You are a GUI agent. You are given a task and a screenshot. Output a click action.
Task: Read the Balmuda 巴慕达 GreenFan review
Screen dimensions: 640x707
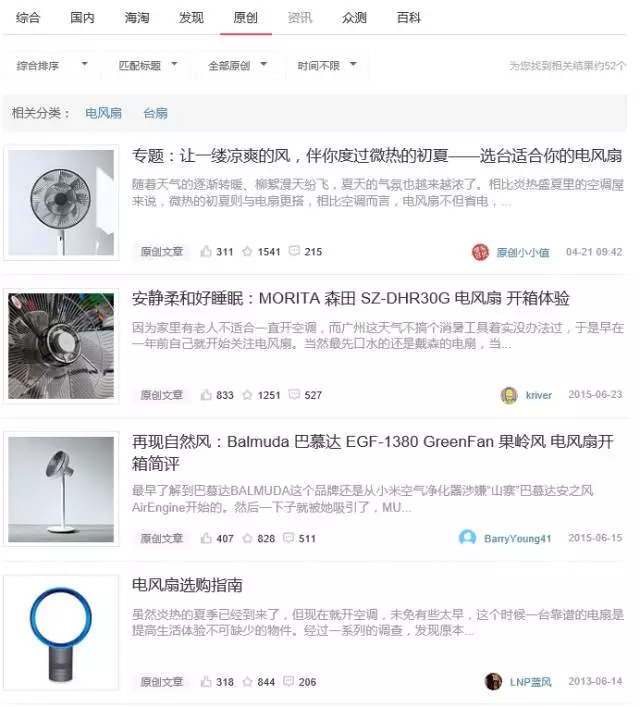(x=372, y=441)
